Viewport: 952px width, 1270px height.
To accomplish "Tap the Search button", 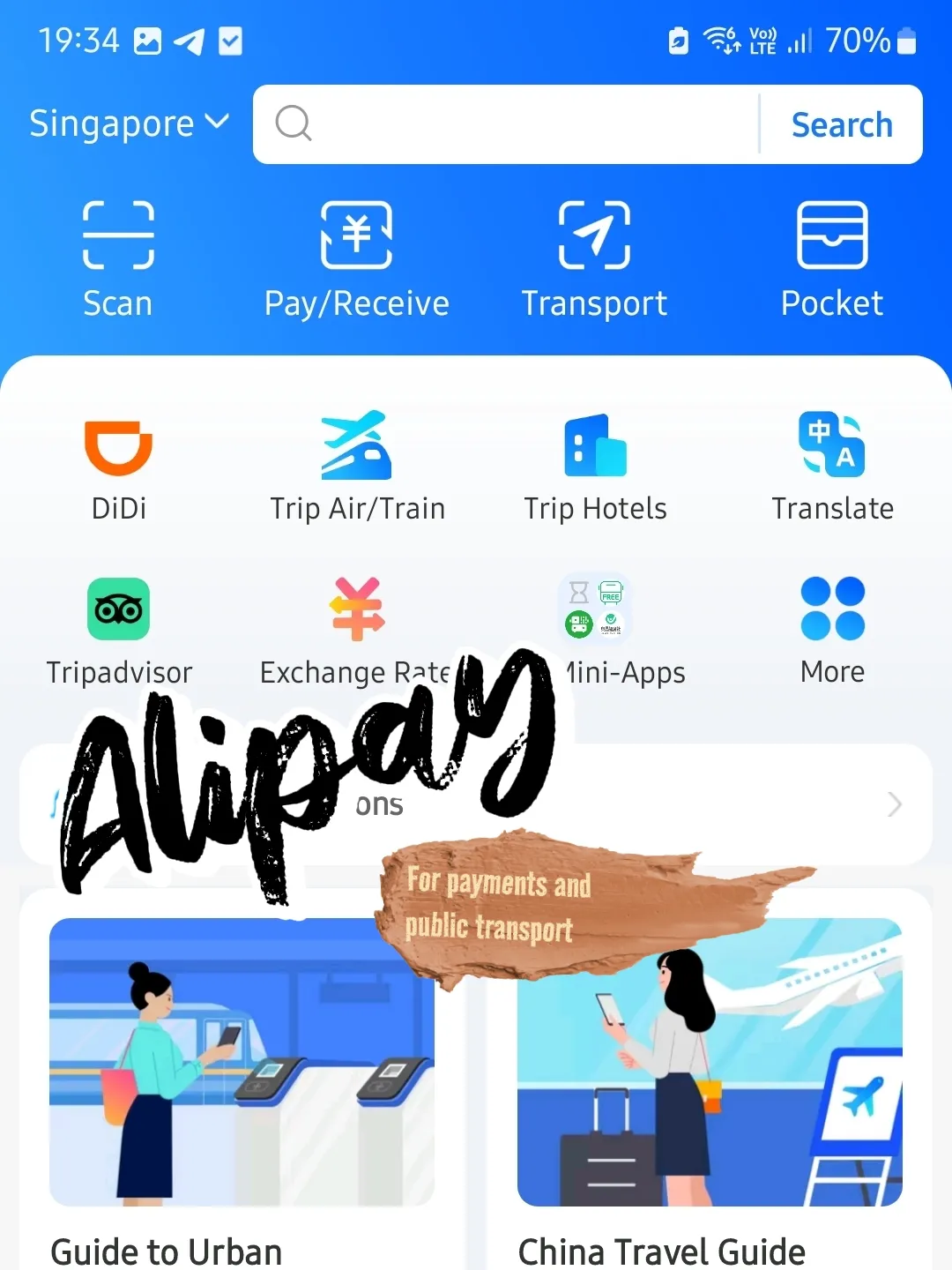I will [842, 124].
